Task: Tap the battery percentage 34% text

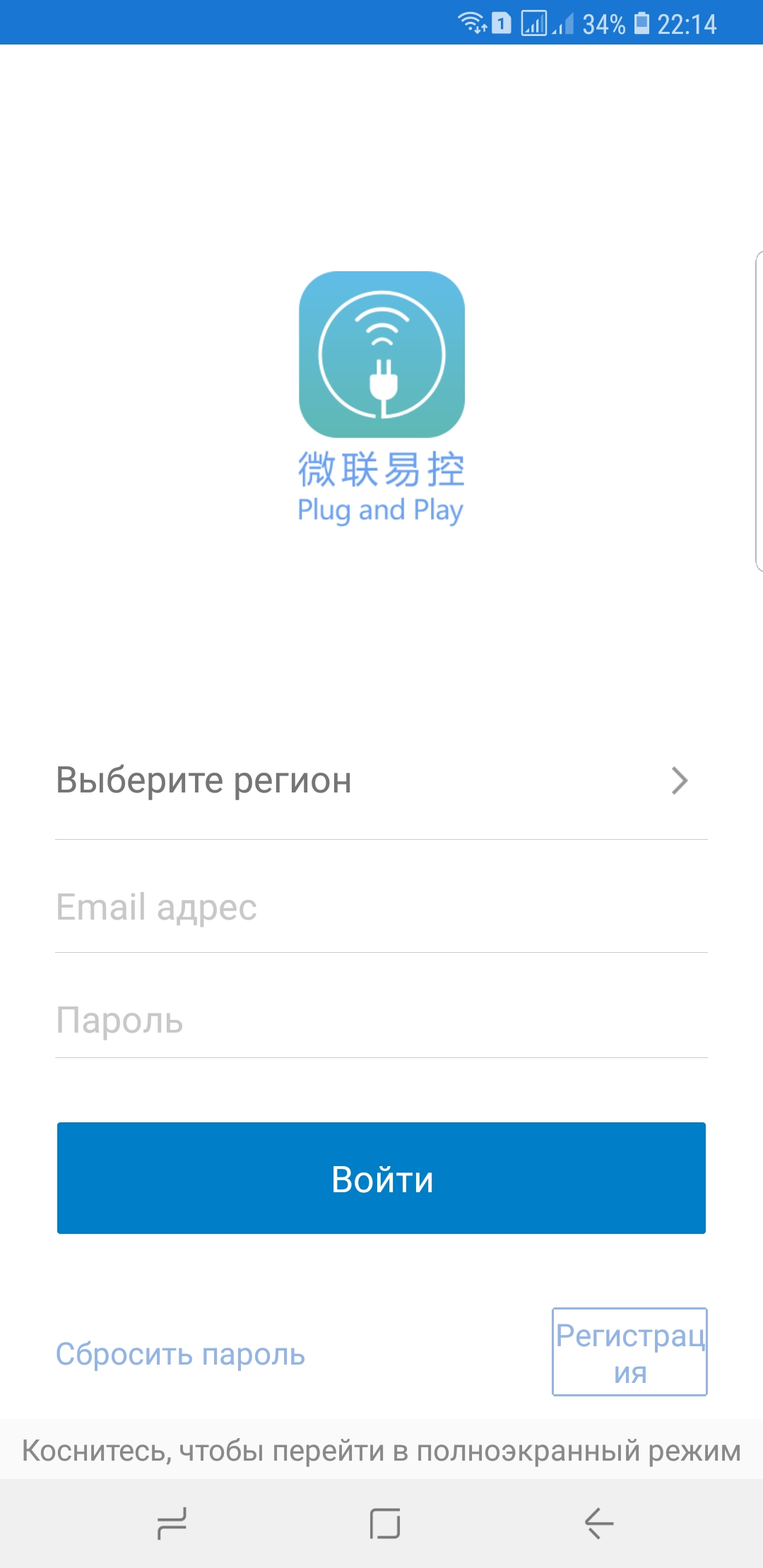Action: (605, 23)
